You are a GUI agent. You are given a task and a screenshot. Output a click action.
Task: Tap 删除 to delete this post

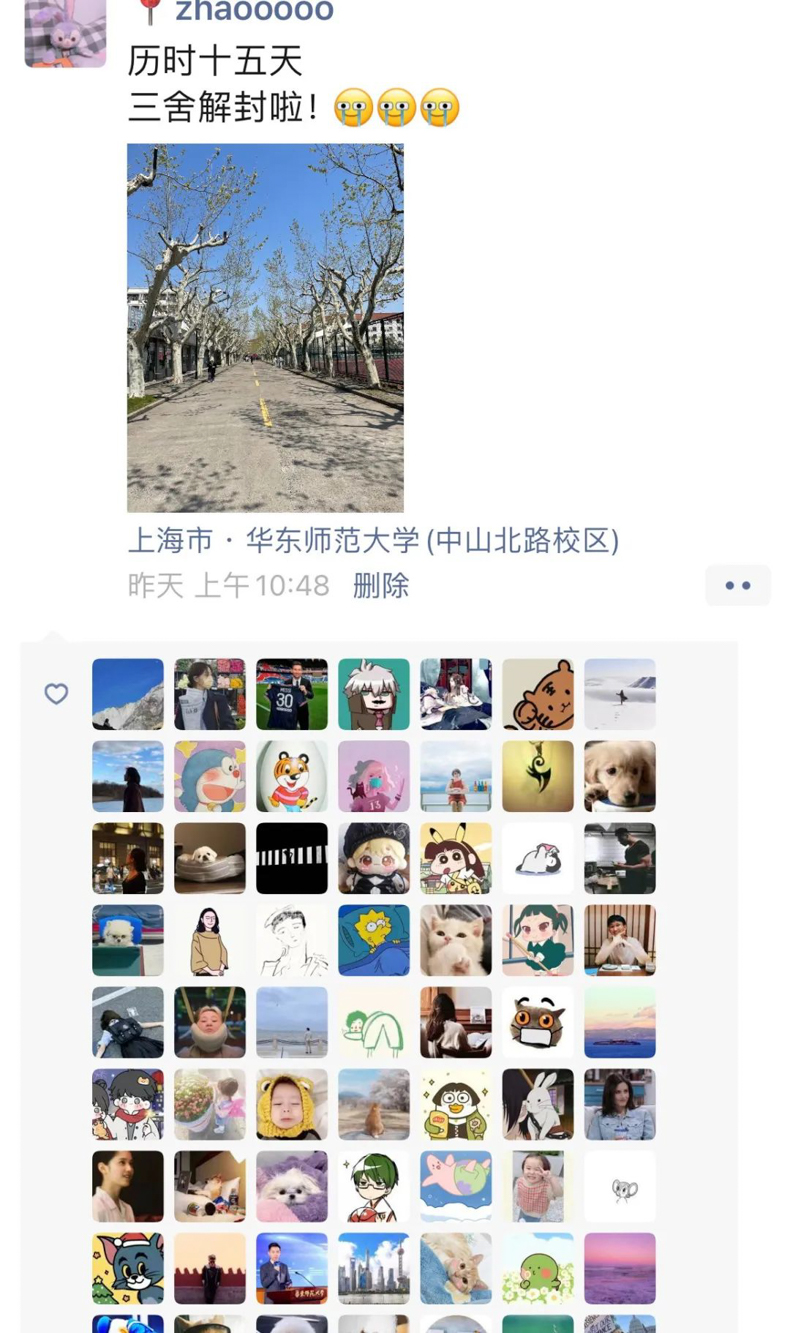(380, 585)
